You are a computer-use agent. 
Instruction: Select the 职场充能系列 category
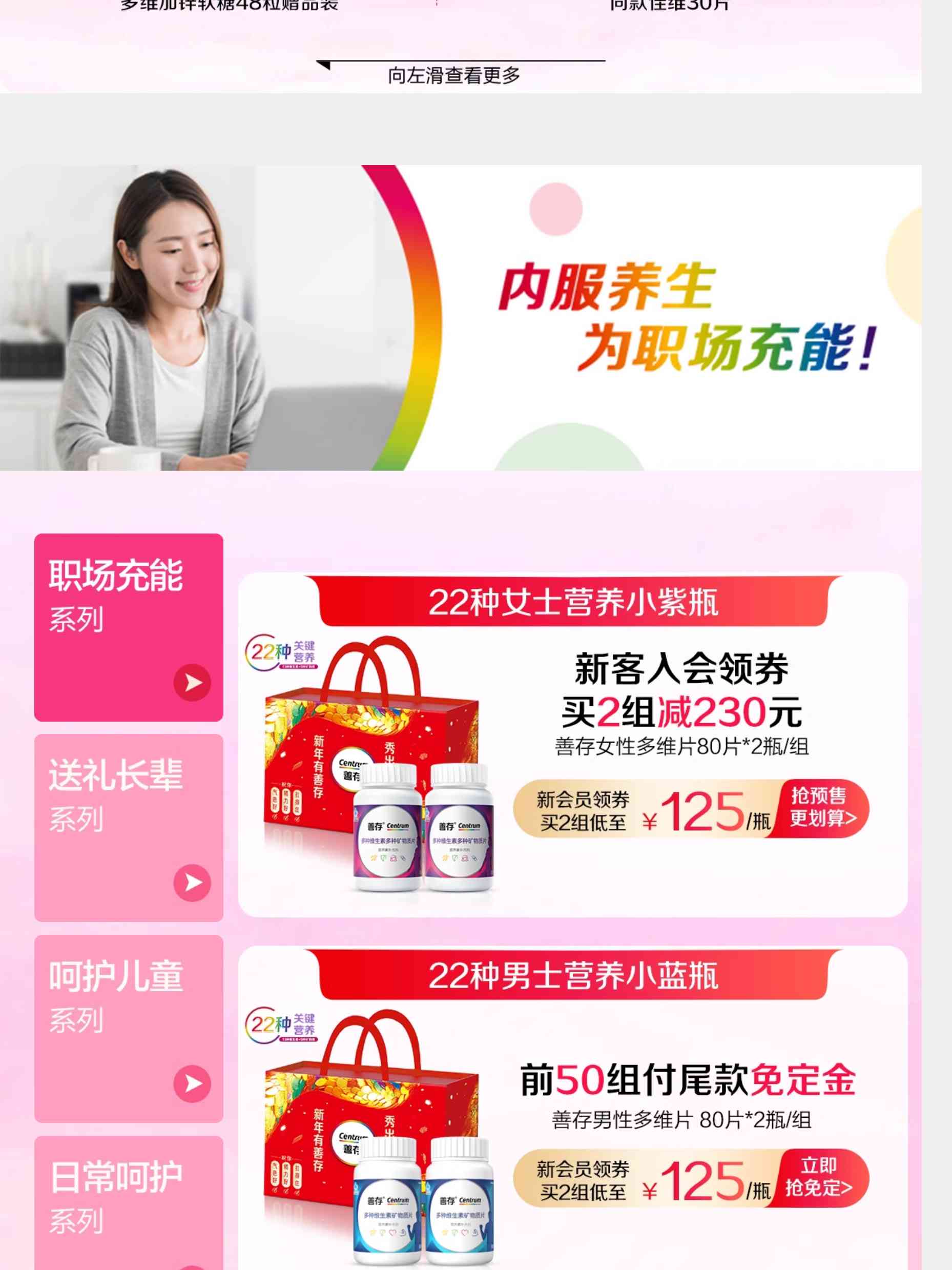129,627
